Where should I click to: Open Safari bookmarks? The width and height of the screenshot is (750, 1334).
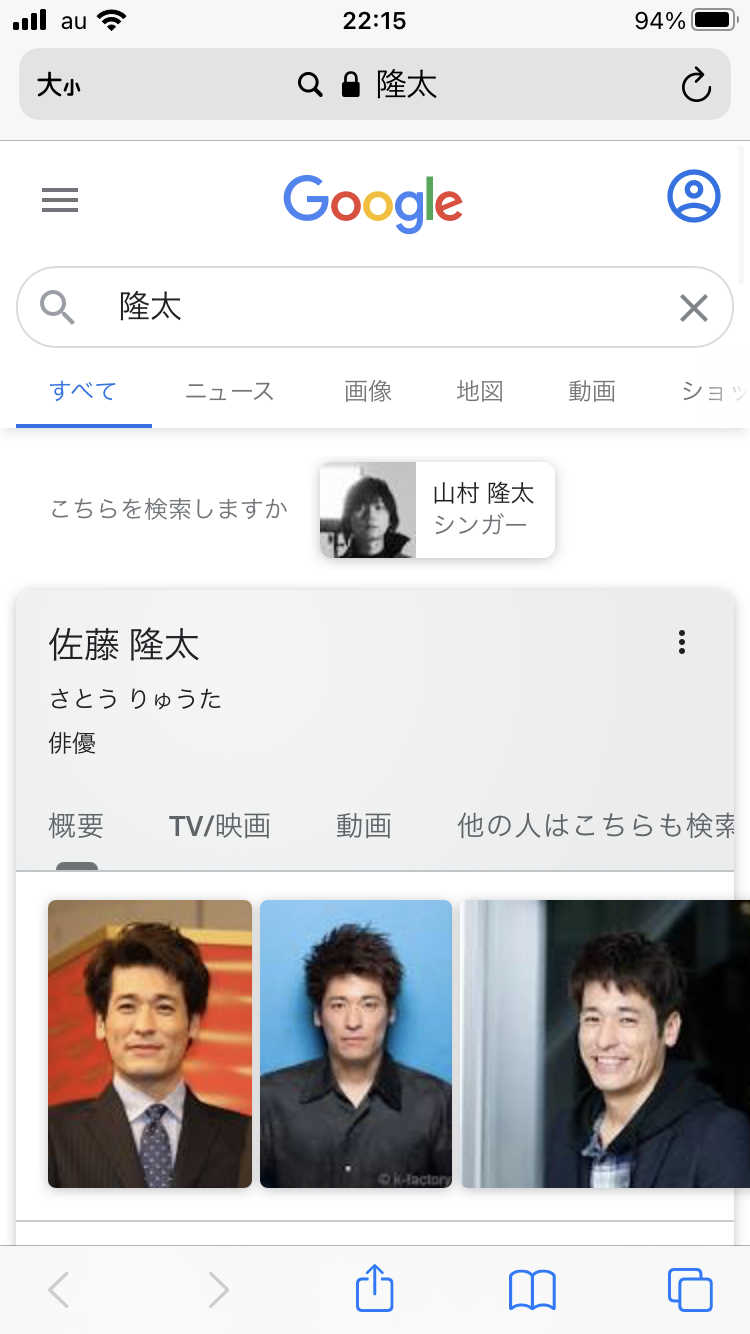click(x=532, y=1290)
